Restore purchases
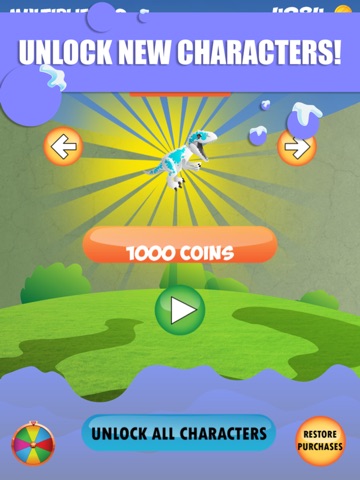This screenshot has width=360, height=480. pyautogui.click(x=320, y=441)
